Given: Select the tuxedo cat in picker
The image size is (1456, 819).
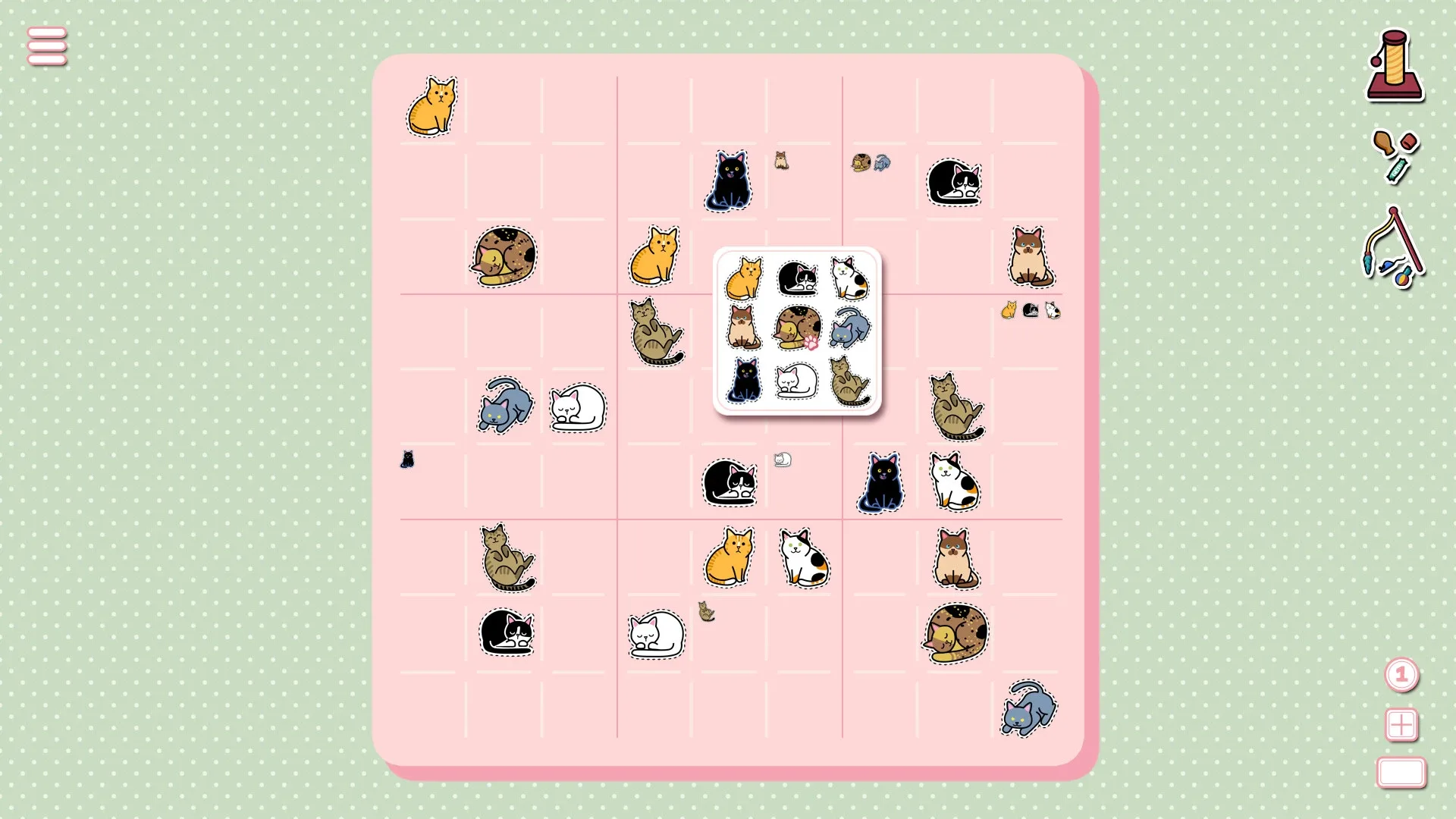Looking at the screenshot, I should pos(797,278).
